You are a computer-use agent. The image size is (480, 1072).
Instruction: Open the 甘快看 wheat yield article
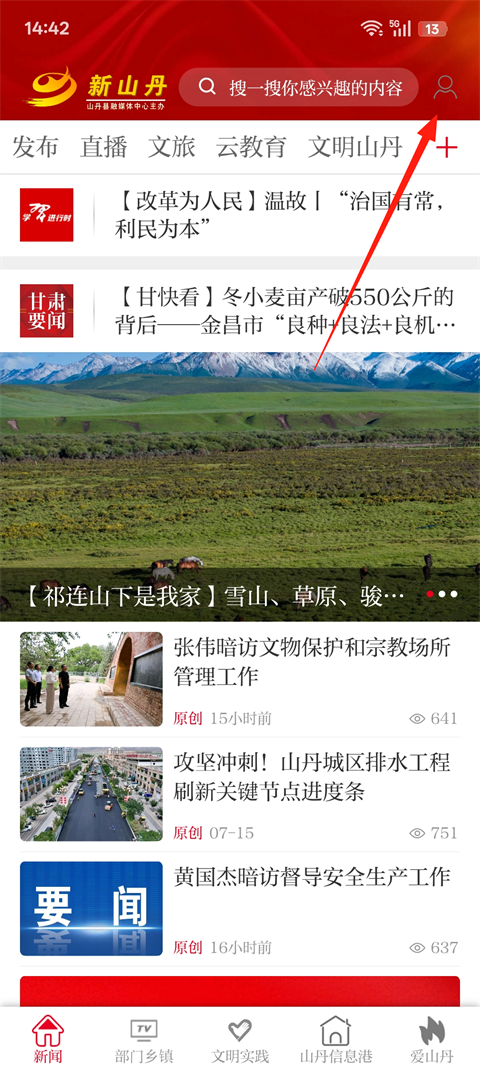tap(240, 310)
